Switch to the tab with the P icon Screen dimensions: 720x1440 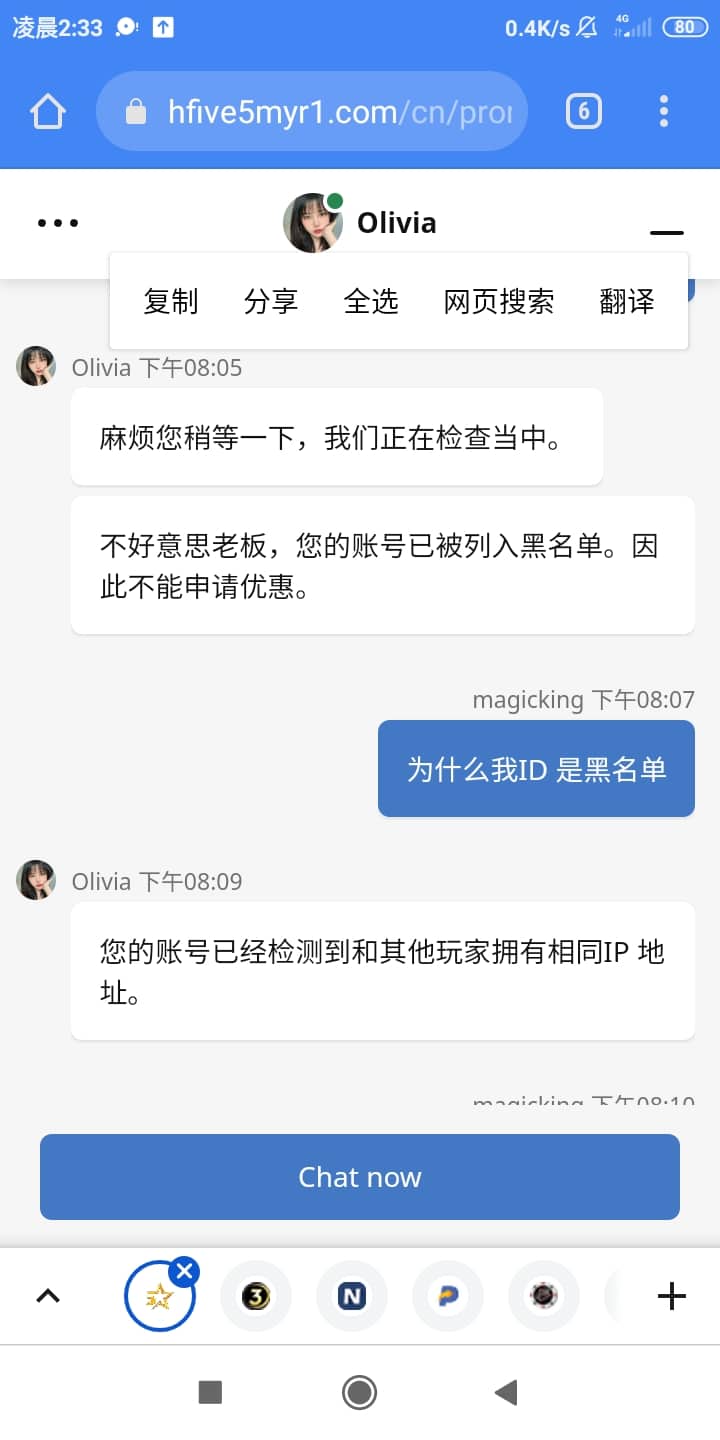448,1296
